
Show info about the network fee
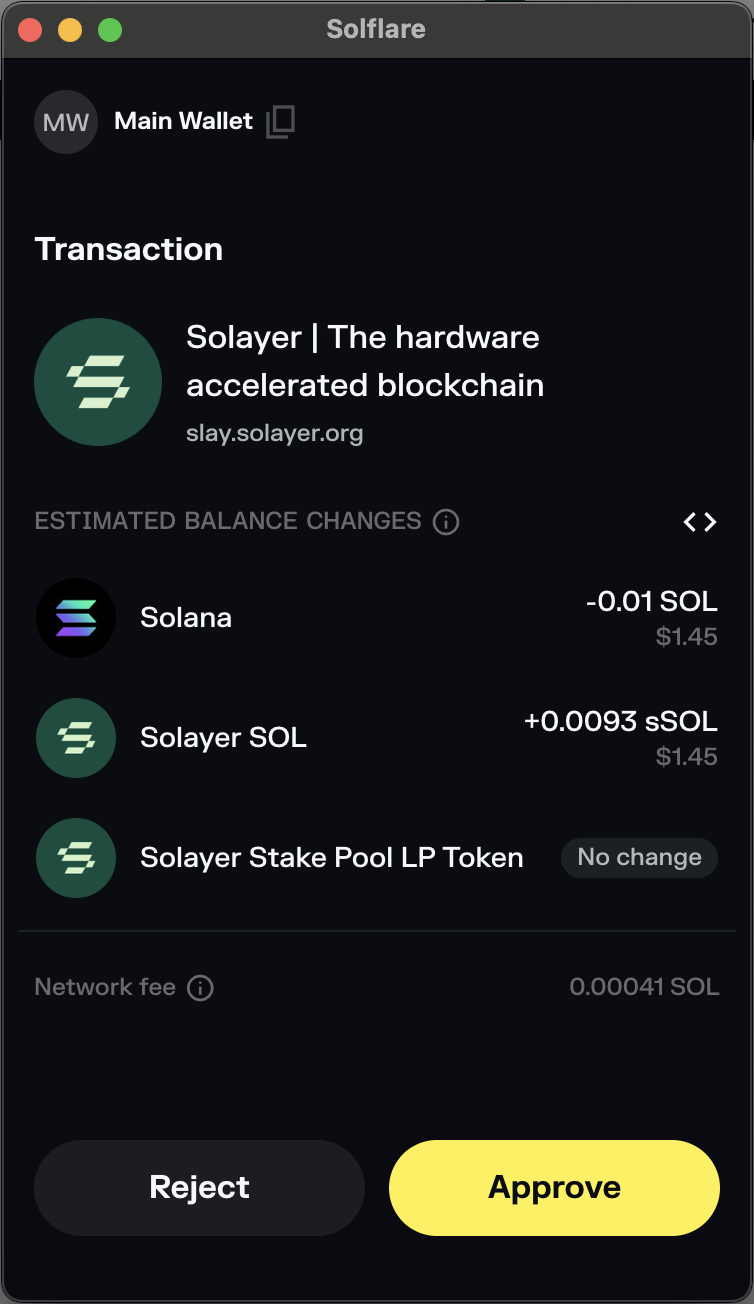coord(201,988)
